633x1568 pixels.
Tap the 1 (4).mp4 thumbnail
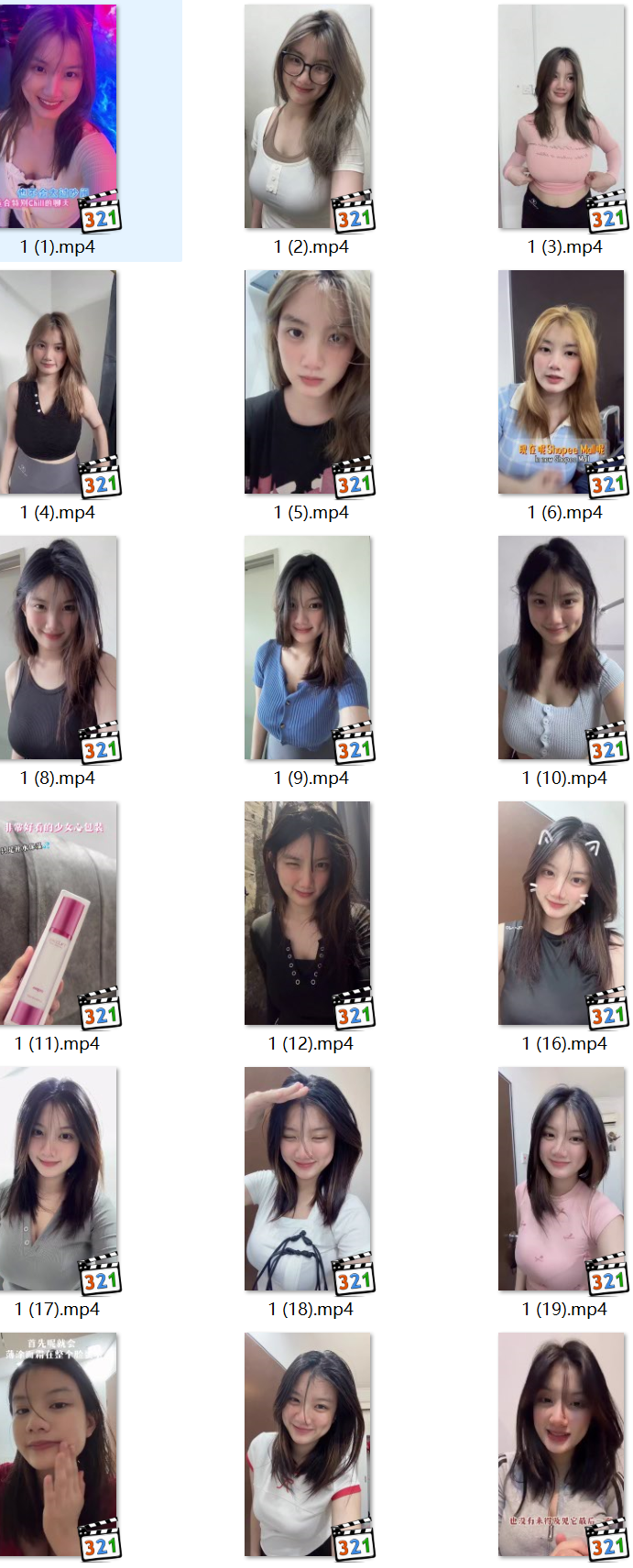[x=59, y=383]
